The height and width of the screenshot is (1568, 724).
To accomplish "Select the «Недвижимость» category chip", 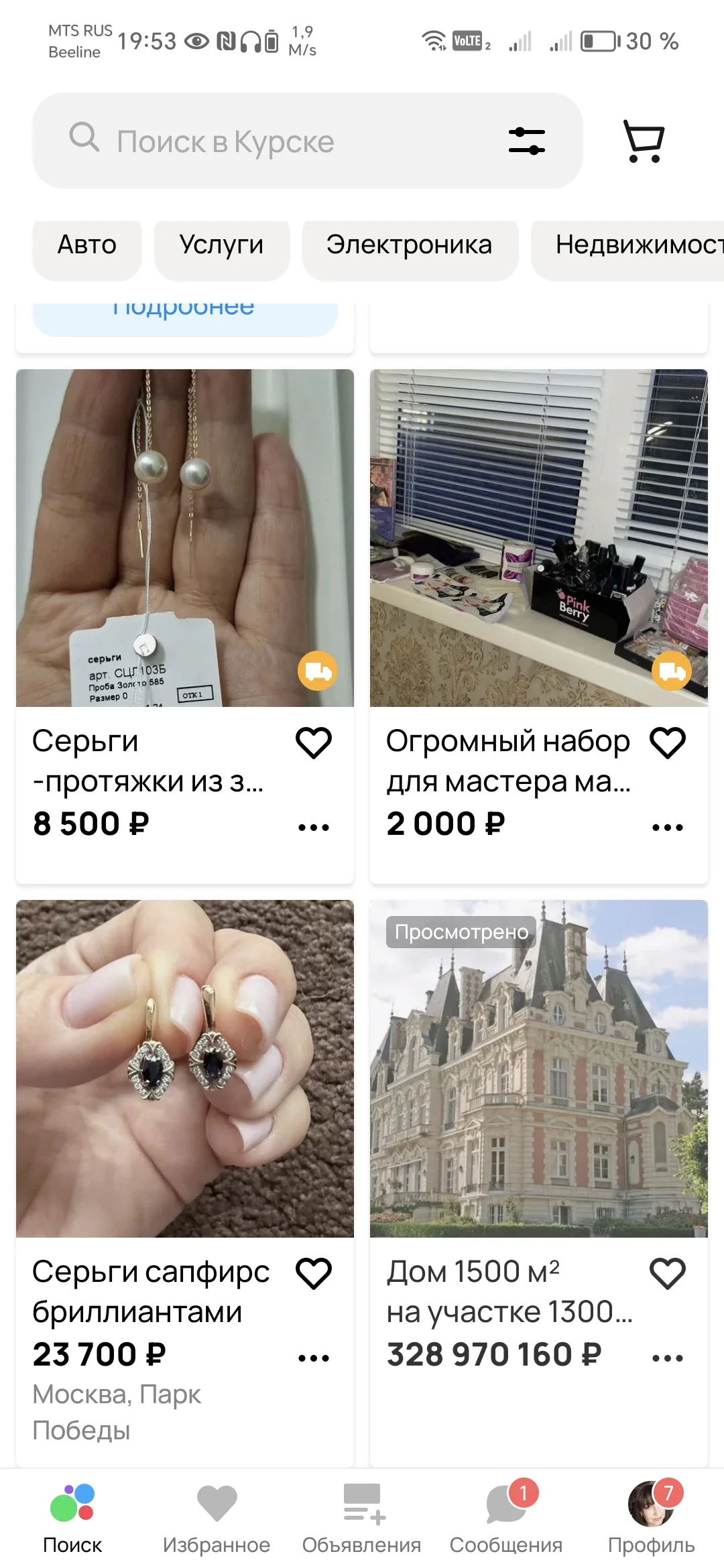I will (630, 245).
